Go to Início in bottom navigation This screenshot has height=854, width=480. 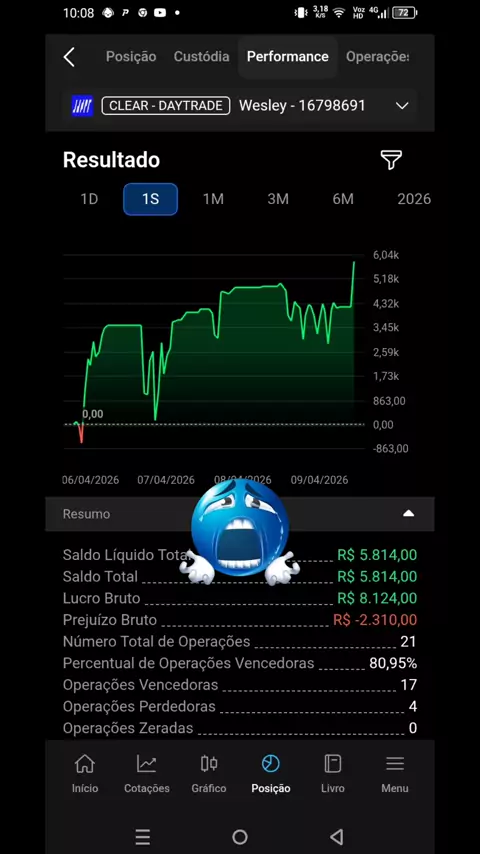(x=85, y=773)
